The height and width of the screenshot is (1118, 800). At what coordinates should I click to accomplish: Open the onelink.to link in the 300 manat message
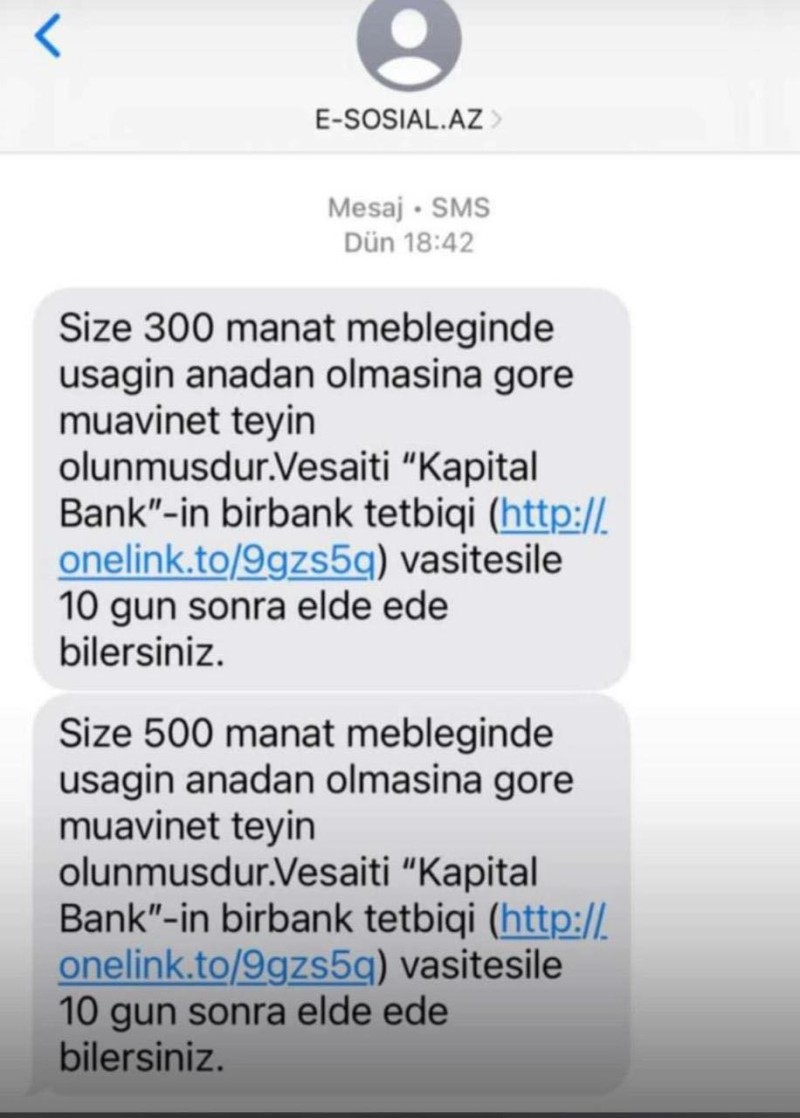(x=218, y=562)
